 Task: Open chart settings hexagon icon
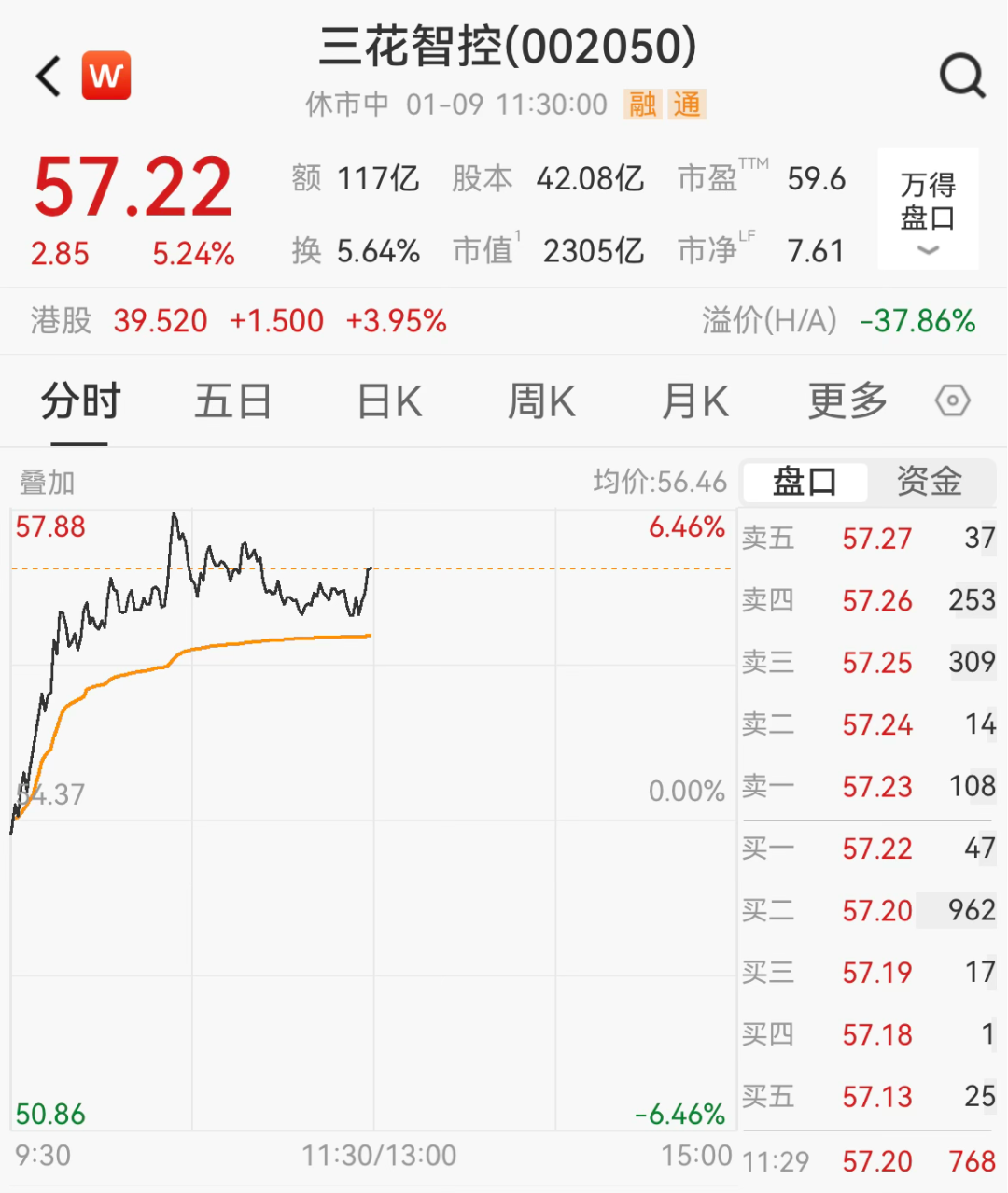[x=952, y=401]
